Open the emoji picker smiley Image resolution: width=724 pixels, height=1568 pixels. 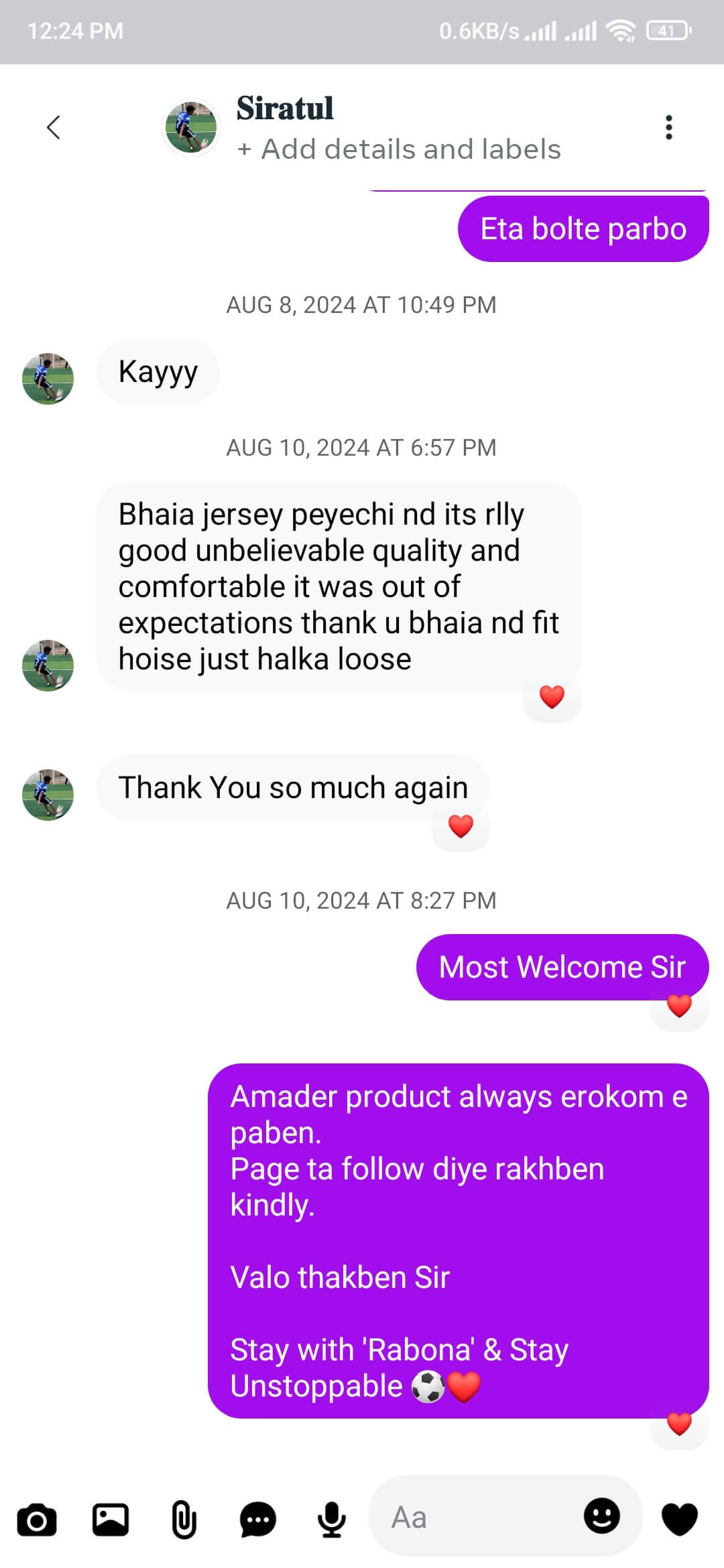click(x=601, y=1516)
